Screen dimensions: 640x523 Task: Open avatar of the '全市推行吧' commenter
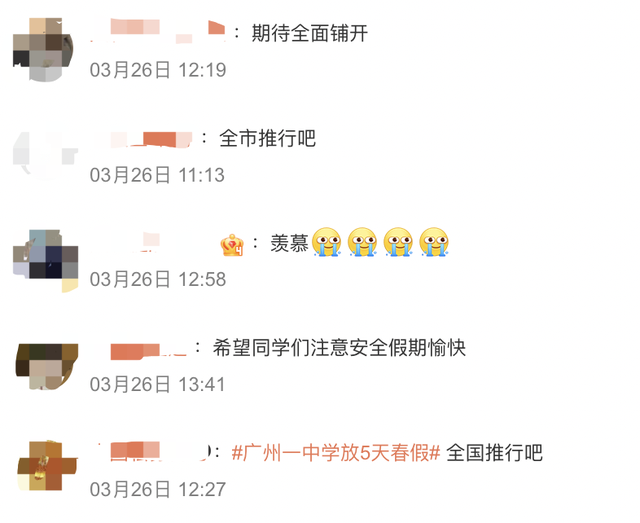pyautogui.click(x=46, y=154)
